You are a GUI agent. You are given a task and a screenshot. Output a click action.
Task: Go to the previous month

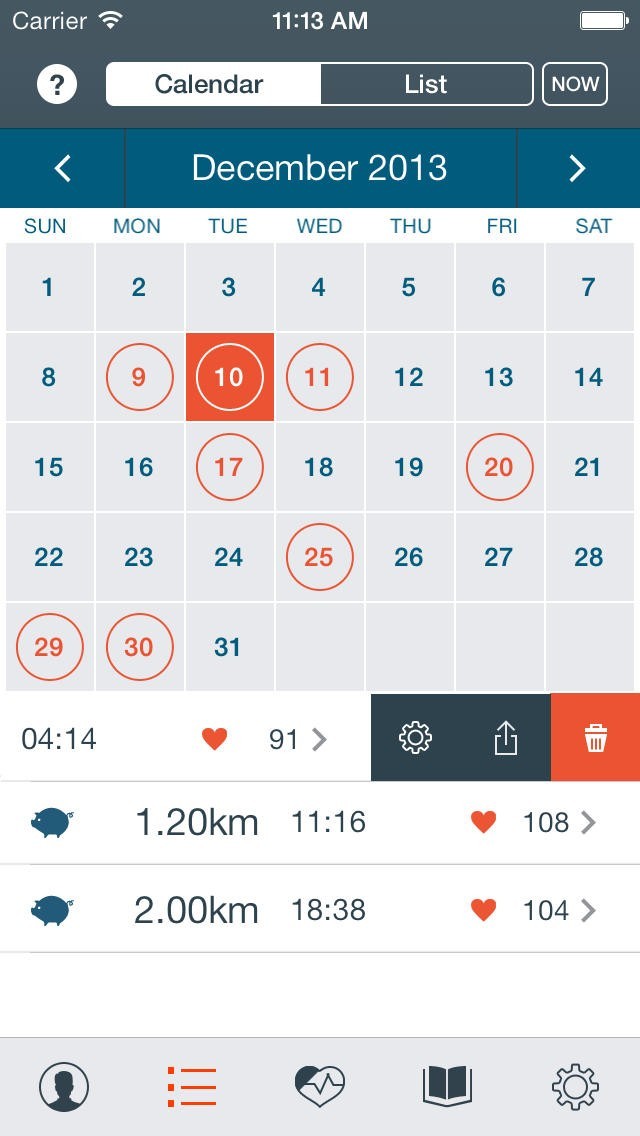coord(63,168)
